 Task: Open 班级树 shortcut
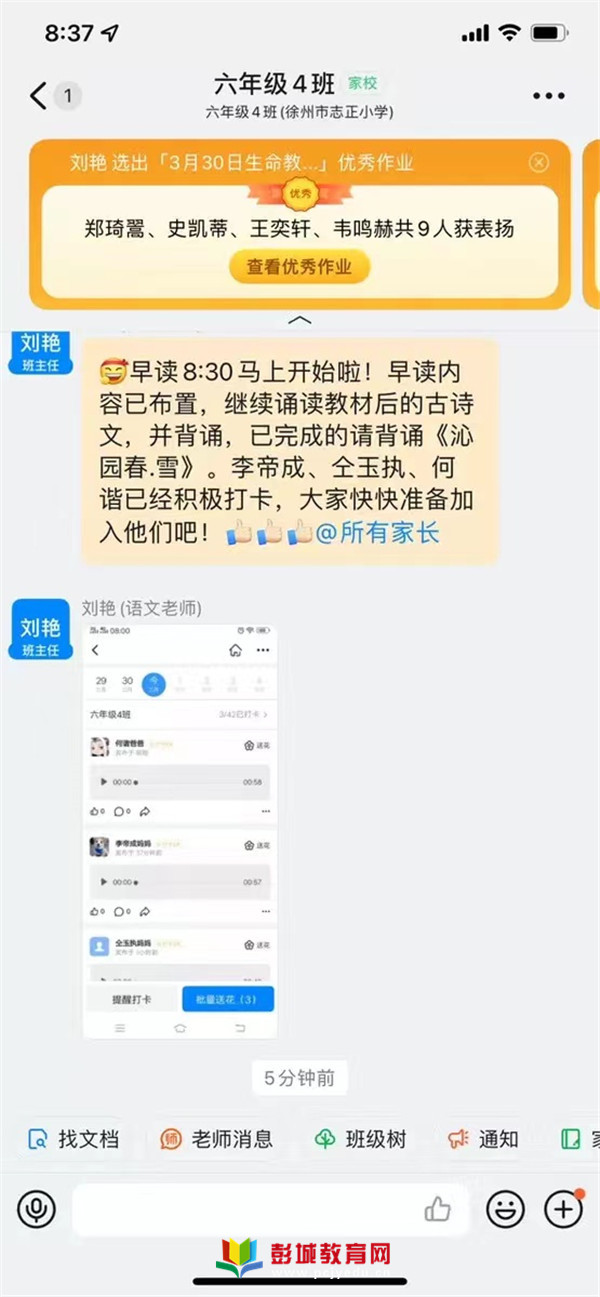(x=361, y=1139)
